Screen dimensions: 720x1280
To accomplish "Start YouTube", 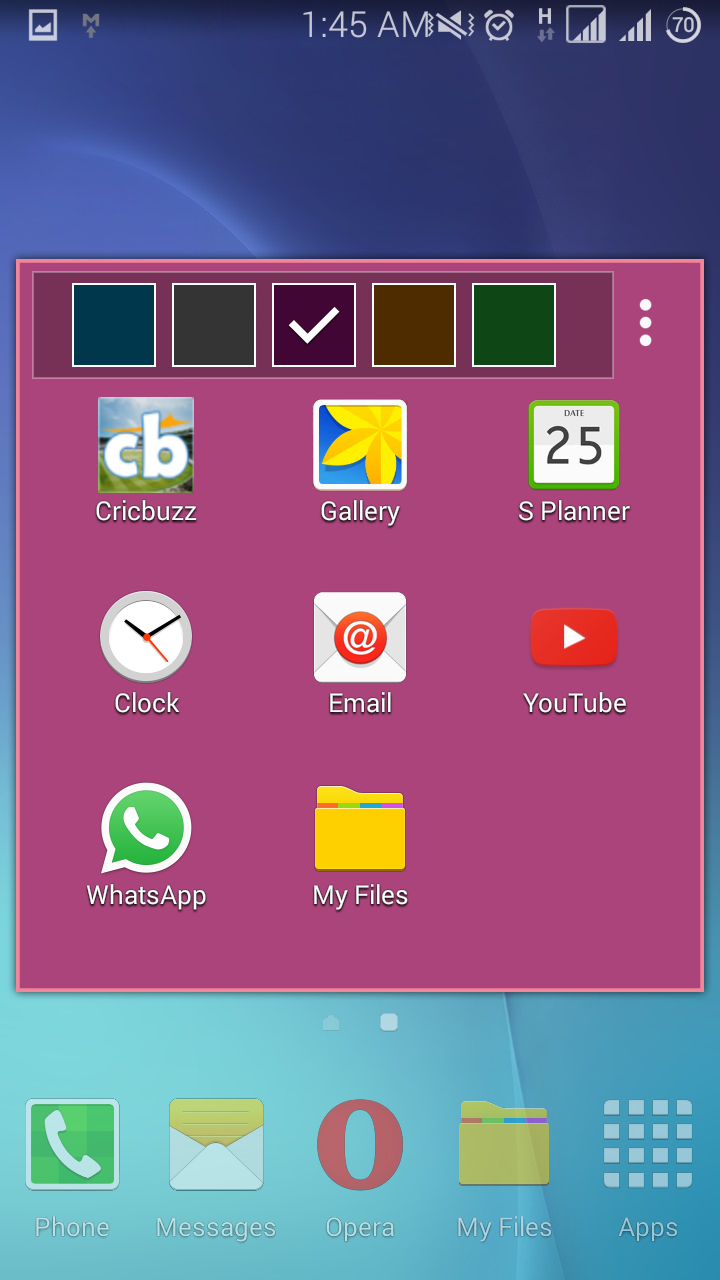I will point(574,654).
